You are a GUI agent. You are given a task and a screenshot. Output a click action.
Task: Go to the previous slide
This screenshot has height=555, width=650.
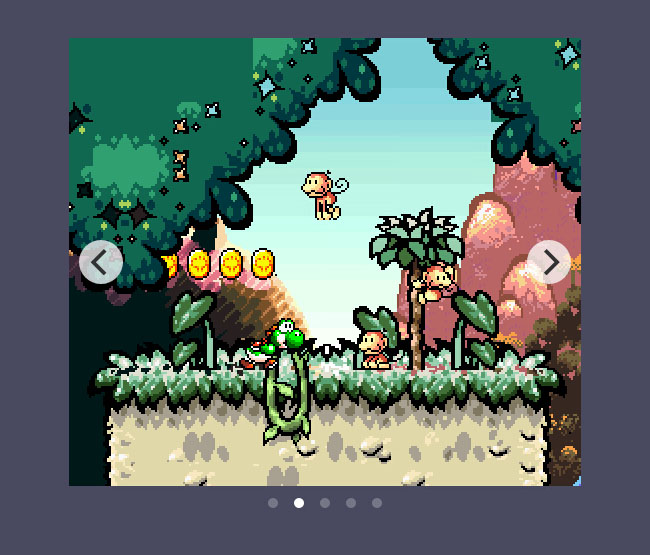tap(101, 262)
